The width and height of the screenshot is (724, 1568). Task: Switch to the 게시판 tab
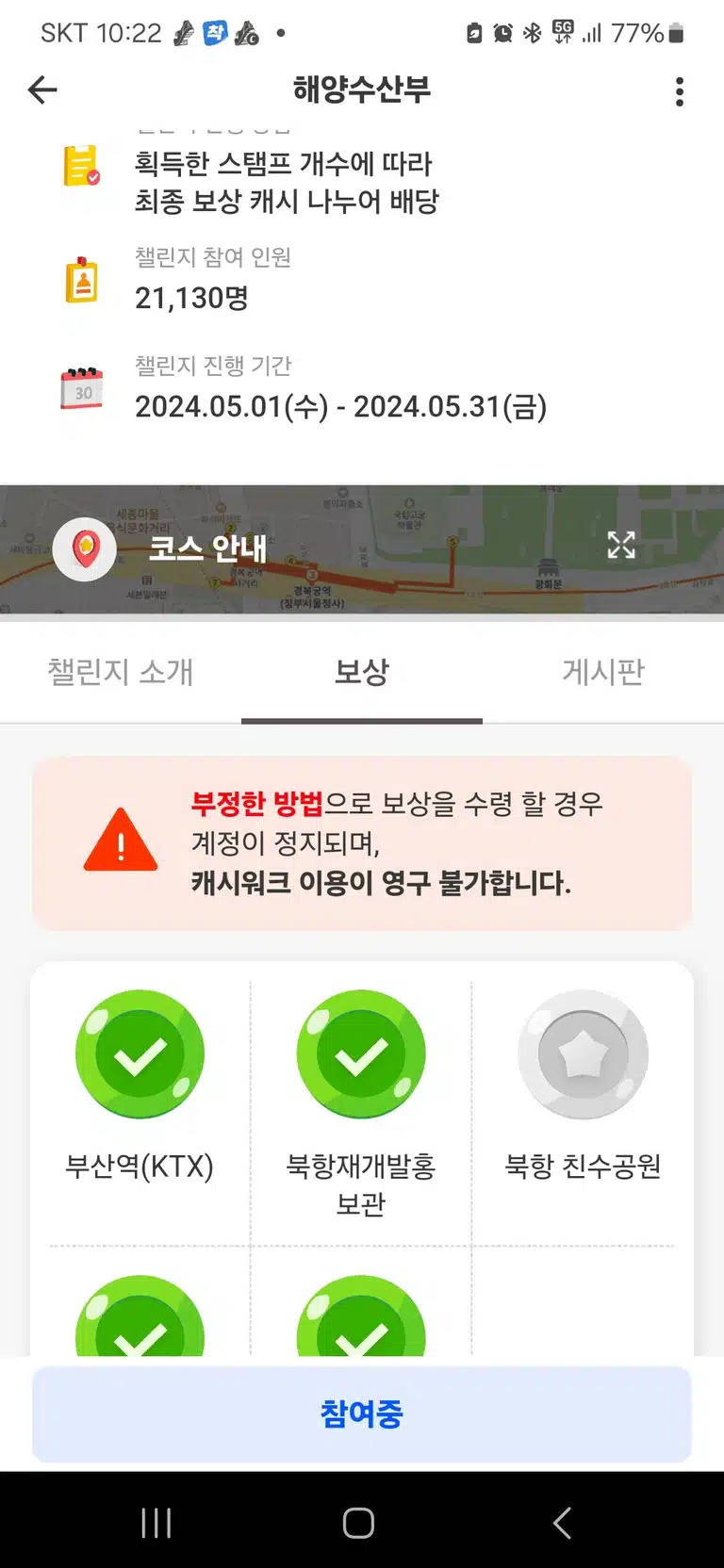coord(603,672)
